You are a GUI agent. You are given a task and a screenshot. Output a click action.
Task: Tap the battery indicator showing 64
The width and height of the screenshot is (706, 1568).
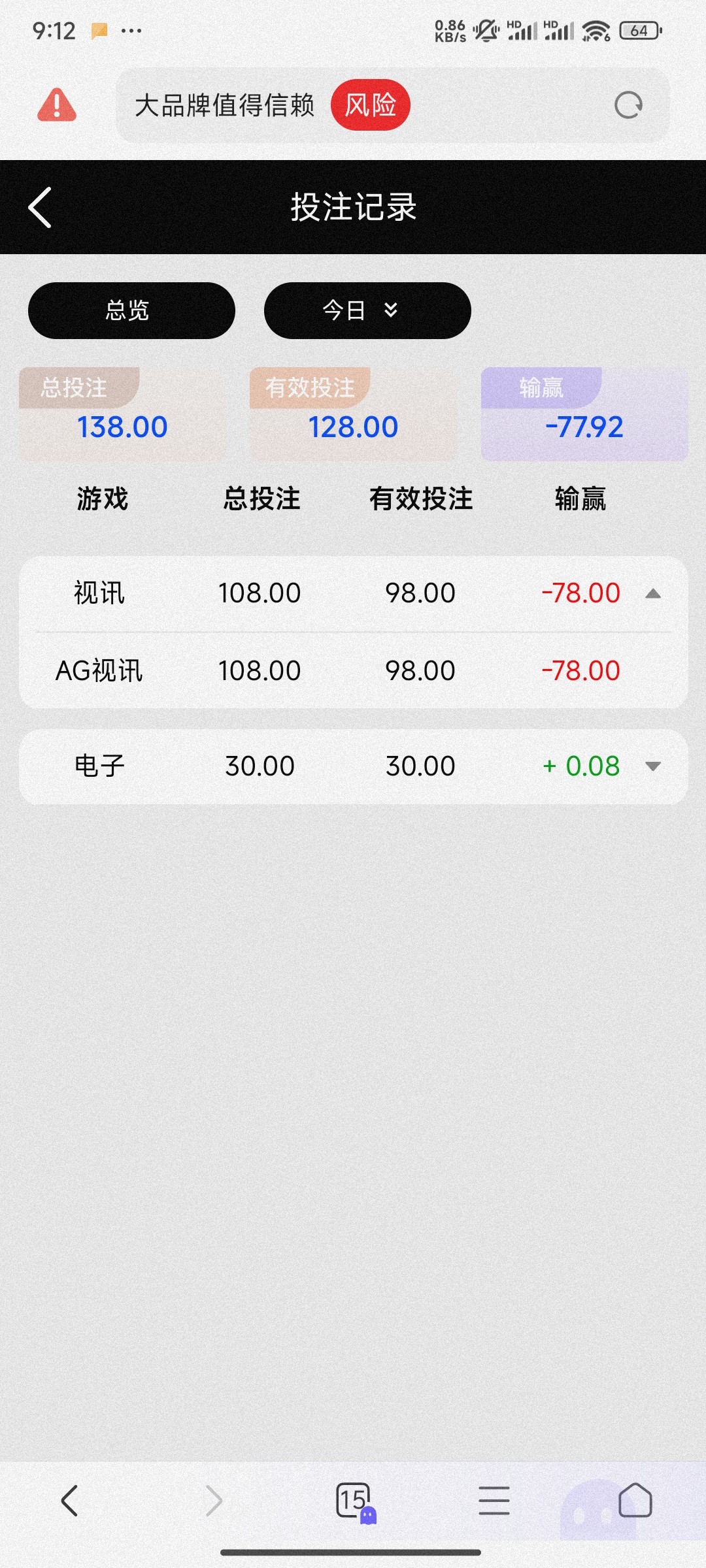(x=637, y=31)
